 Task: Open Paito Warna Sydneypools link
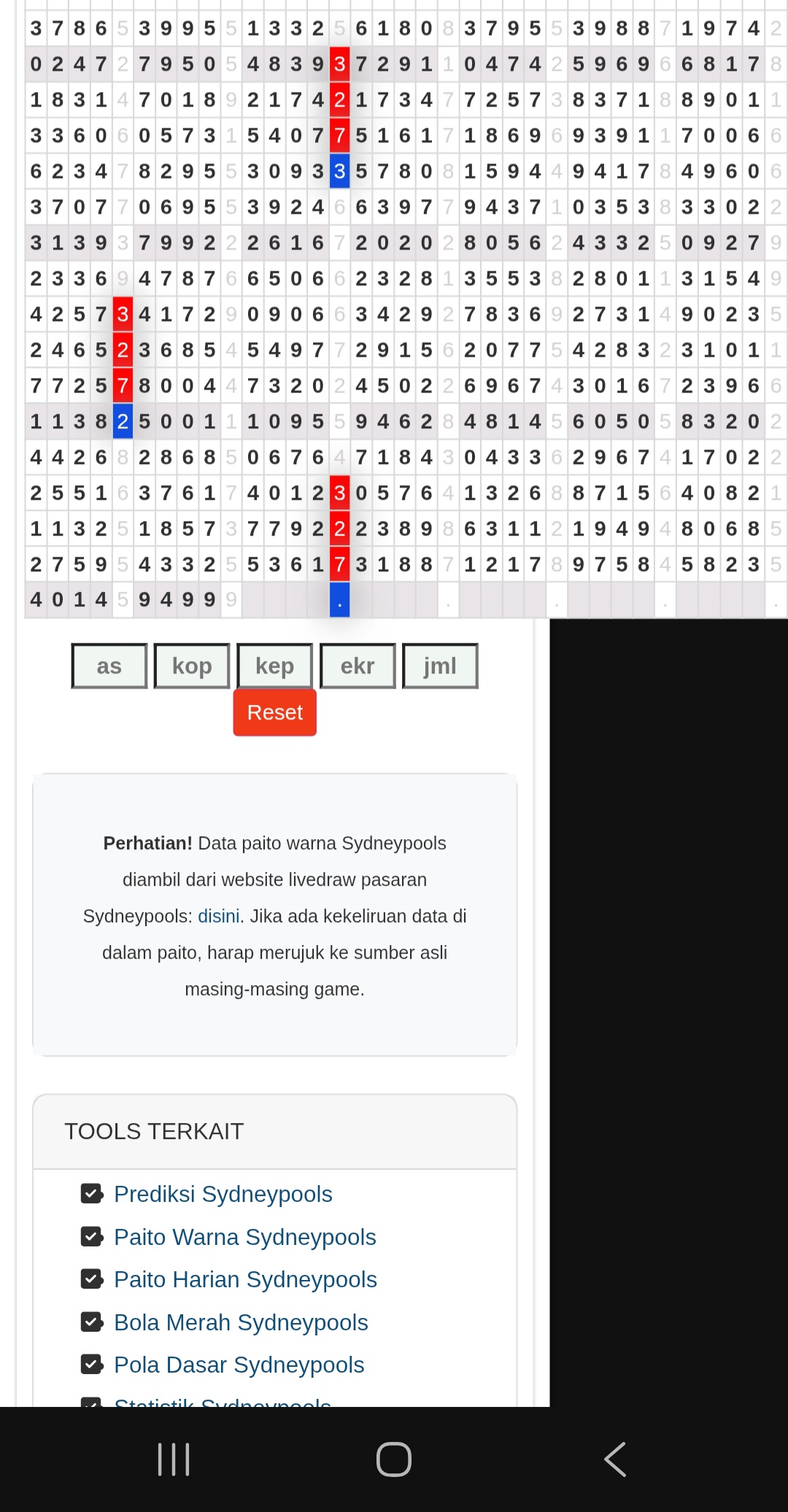click(244, 1237)
